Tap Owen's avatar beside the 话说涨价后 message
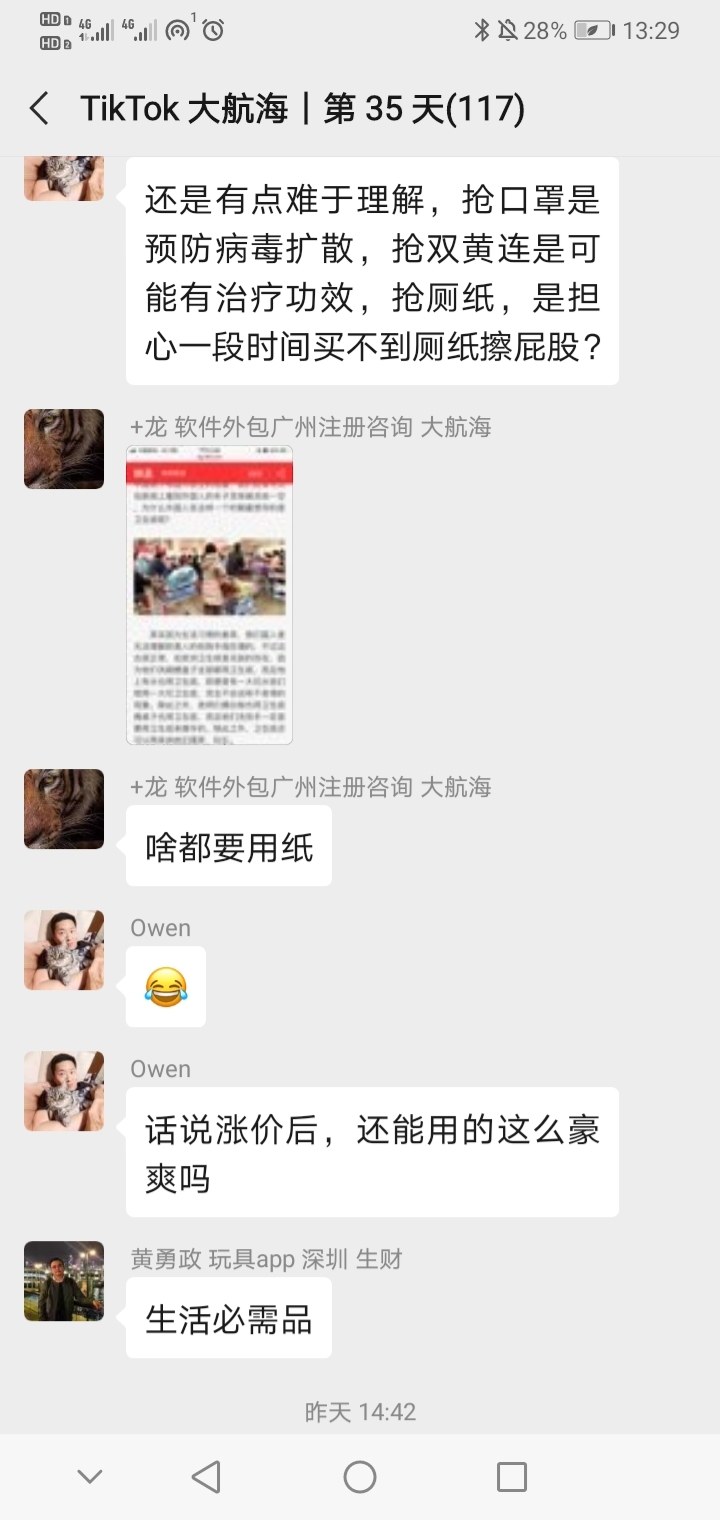The width and height of the screenshot is (720, 1520). pos(64,1091)
